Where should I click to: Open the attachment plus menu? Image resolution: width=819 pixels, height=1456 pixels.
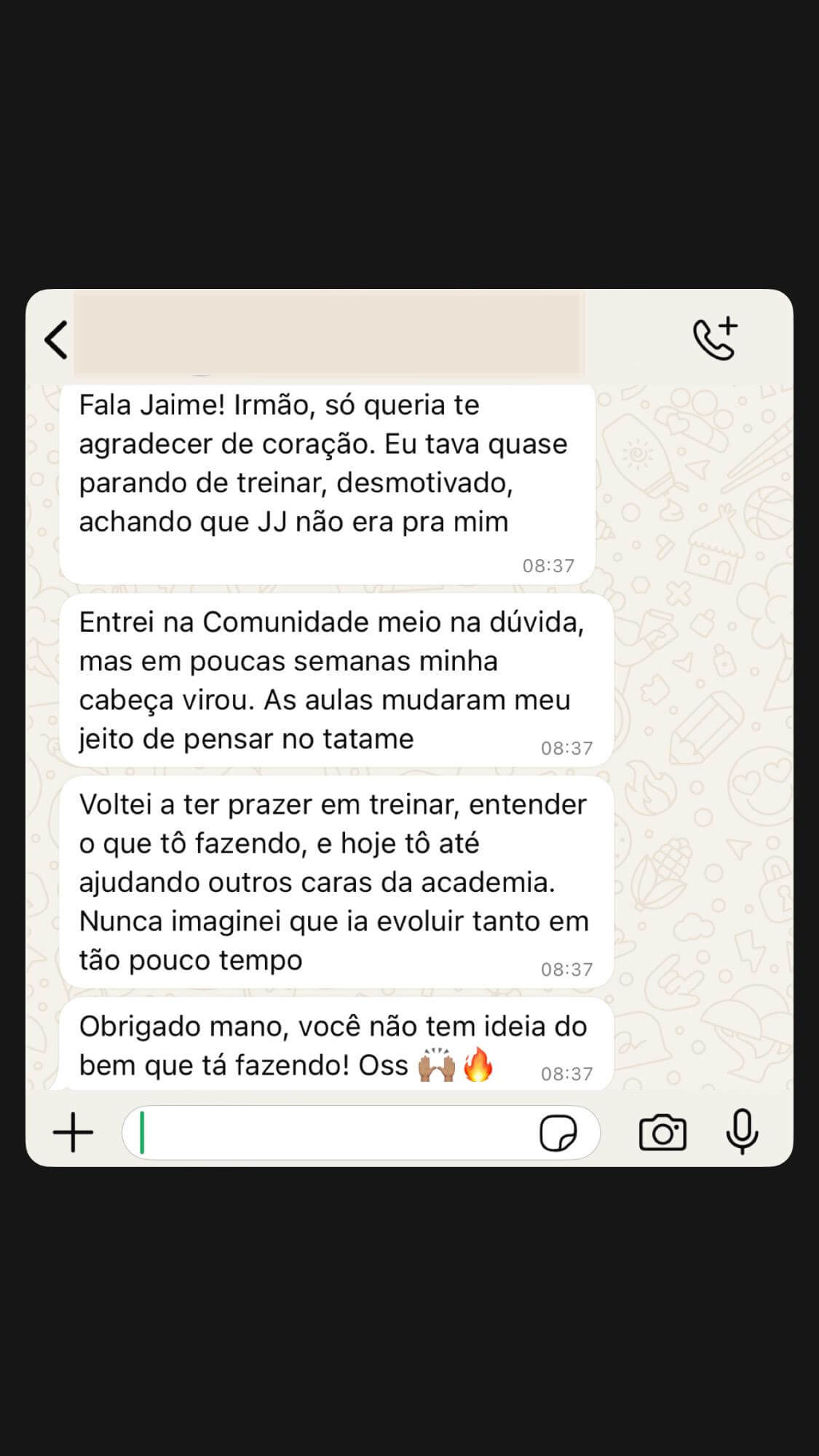click(71, 1131)
